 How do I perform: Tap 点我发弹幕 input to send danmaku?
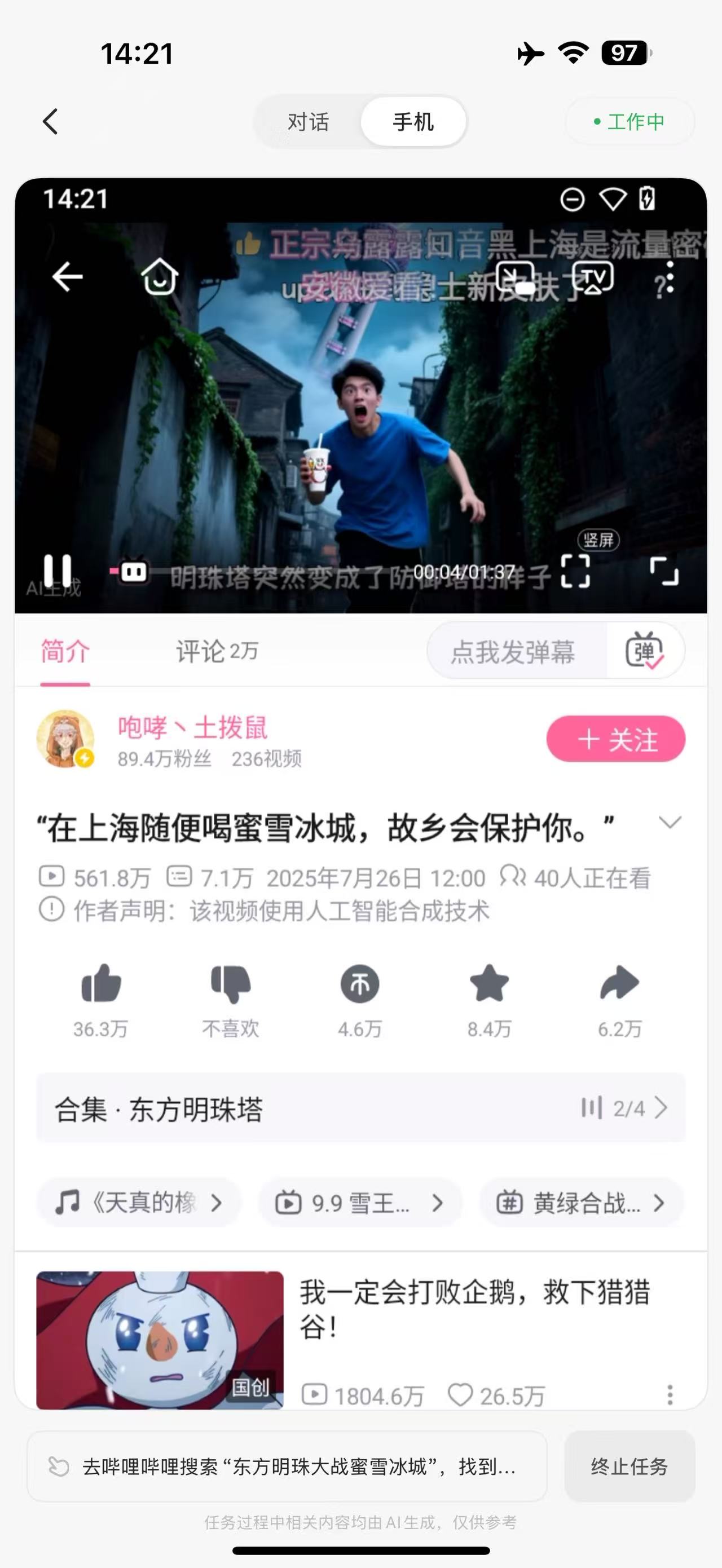[513, 651]
